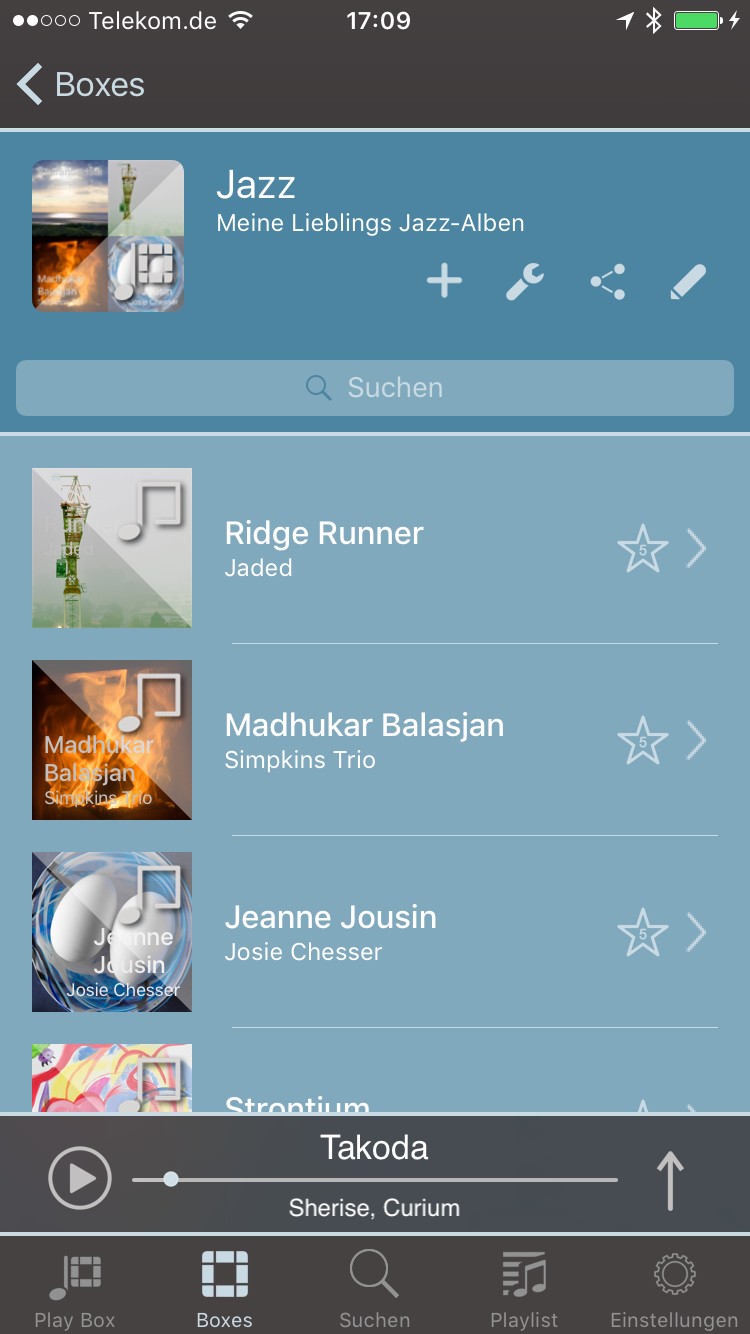
Task: Open the Playlist tab
Action: click(x=524, y=1290)
